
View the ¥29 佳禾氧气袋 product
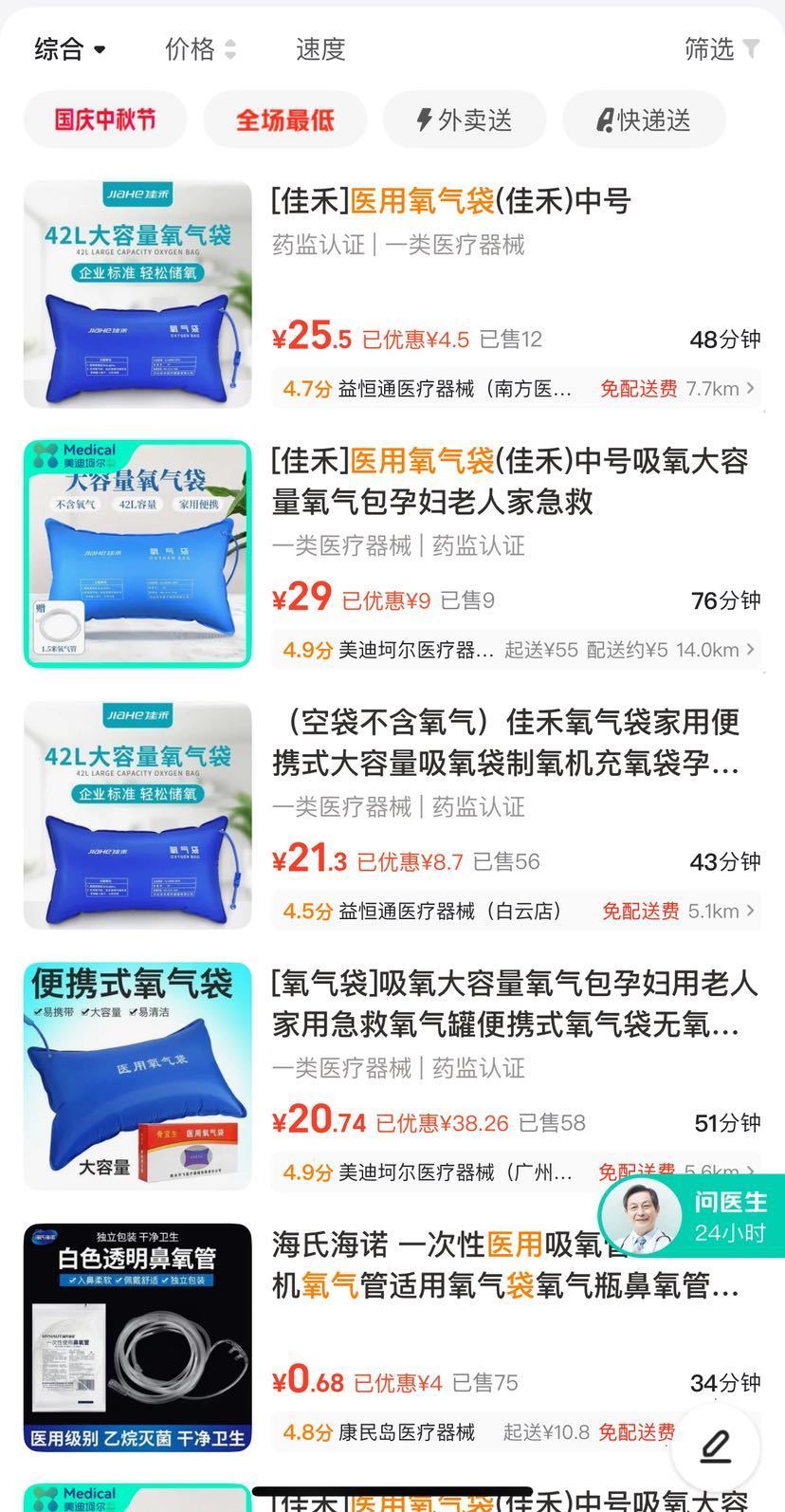[510, 481]
